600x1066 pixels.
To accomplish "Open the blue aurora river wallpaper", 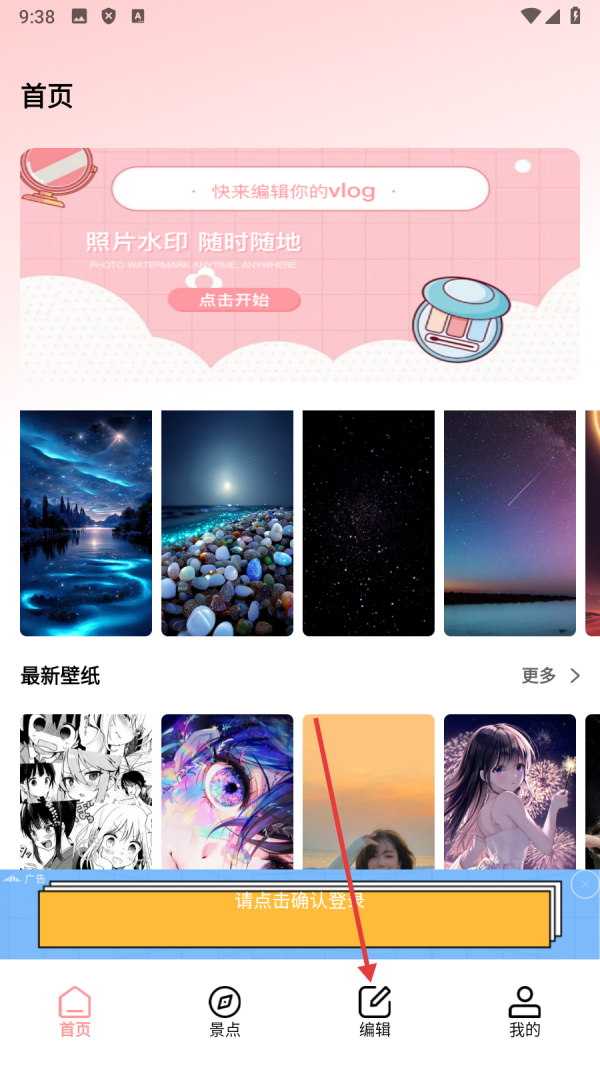I will coord(86,522).
